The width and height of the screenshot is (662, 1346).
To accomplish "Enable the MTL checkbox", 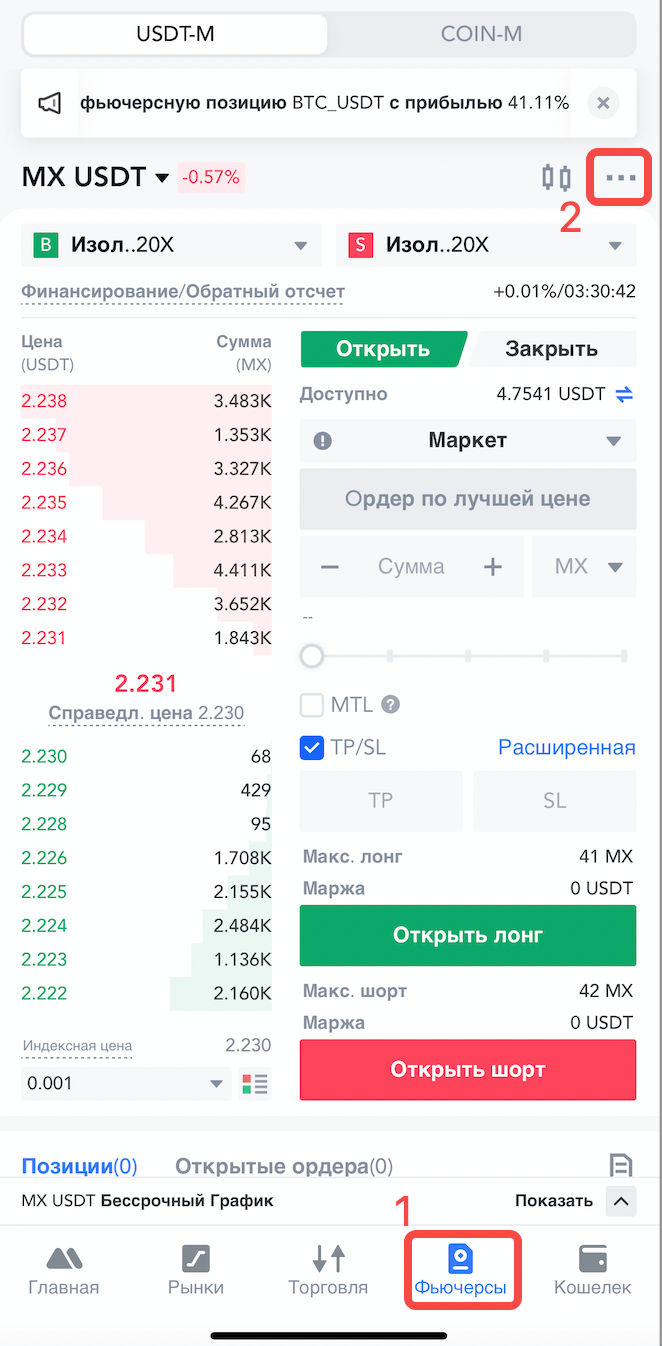I will tap(313, 705).
